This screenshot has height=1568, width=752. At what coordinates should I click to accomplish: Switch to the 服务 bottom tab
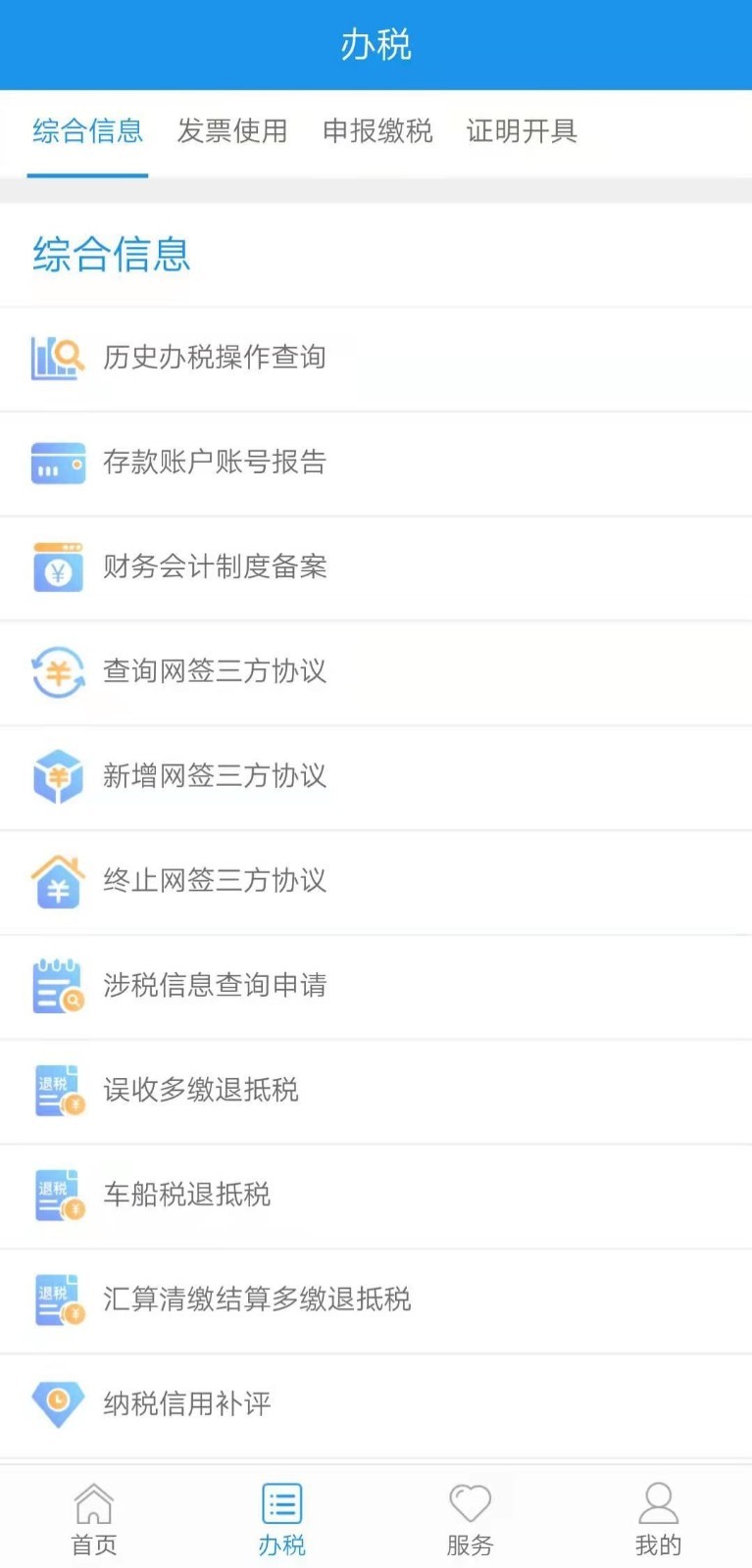[470, 1519]
